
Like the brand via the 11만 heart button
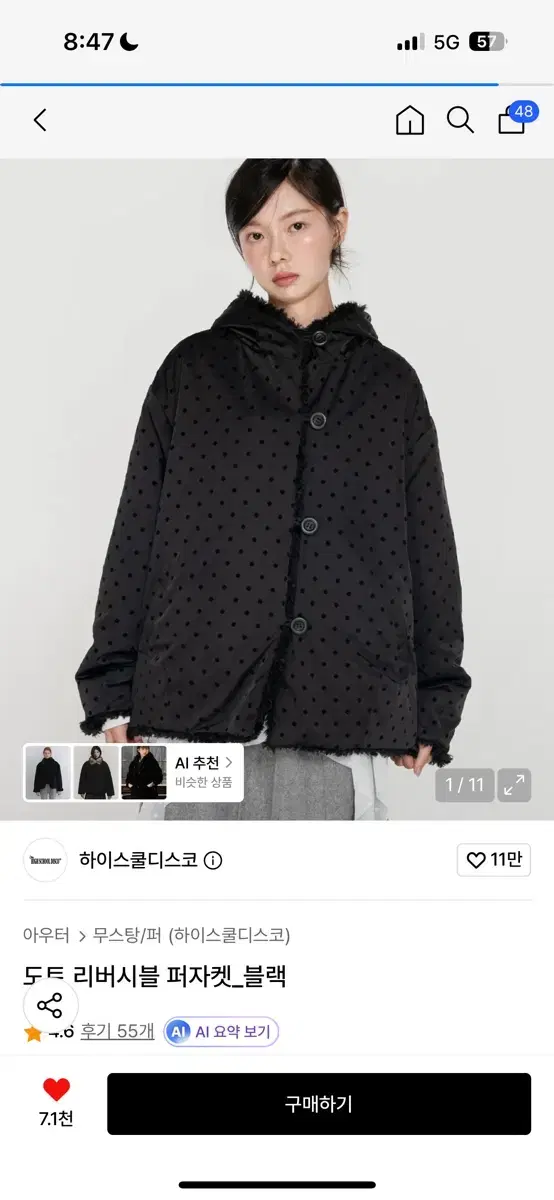click(494, 860)
